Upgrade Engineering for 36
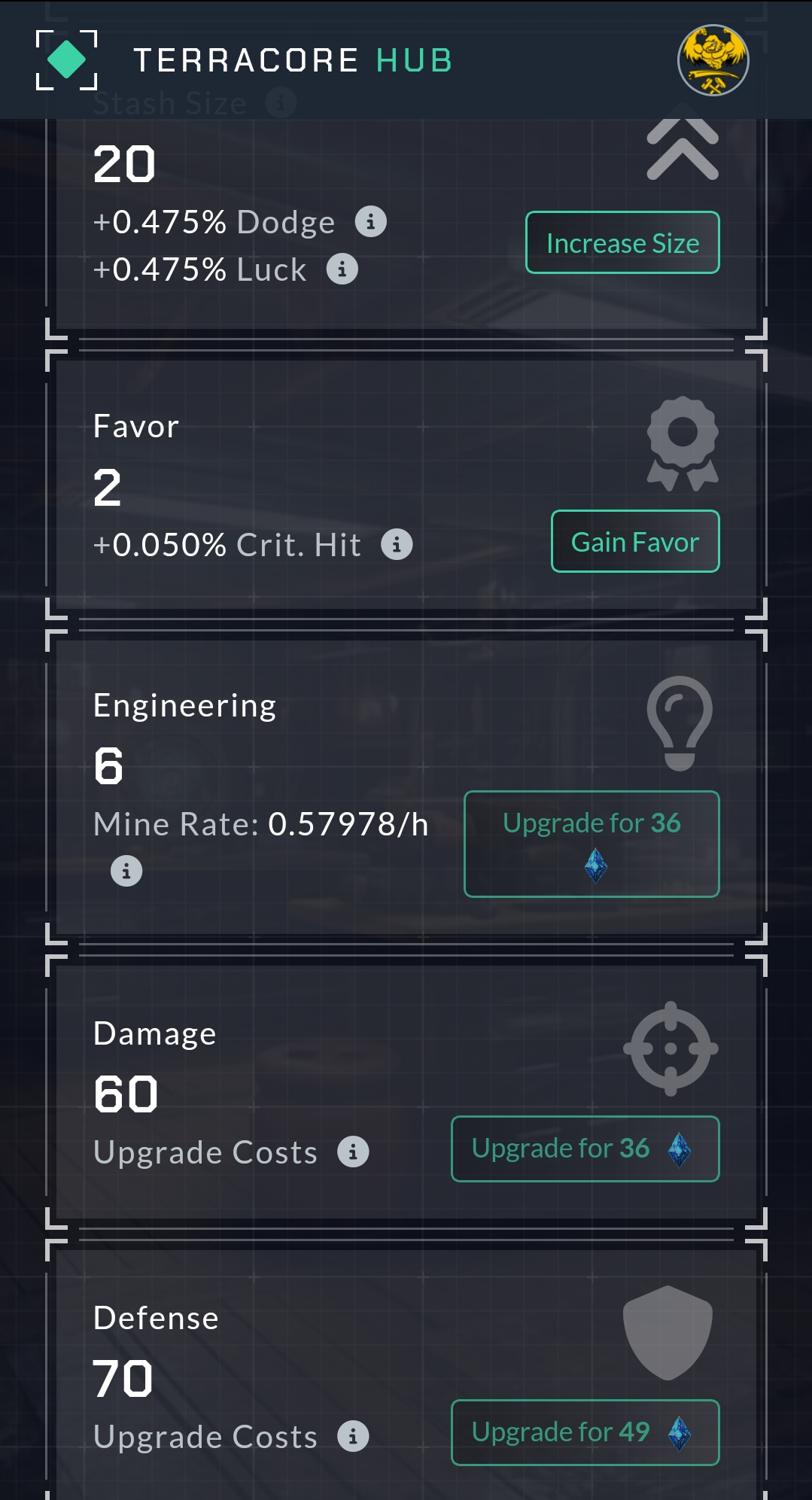The width and height of the screenshot is (812, 1500). coord(592,844)
